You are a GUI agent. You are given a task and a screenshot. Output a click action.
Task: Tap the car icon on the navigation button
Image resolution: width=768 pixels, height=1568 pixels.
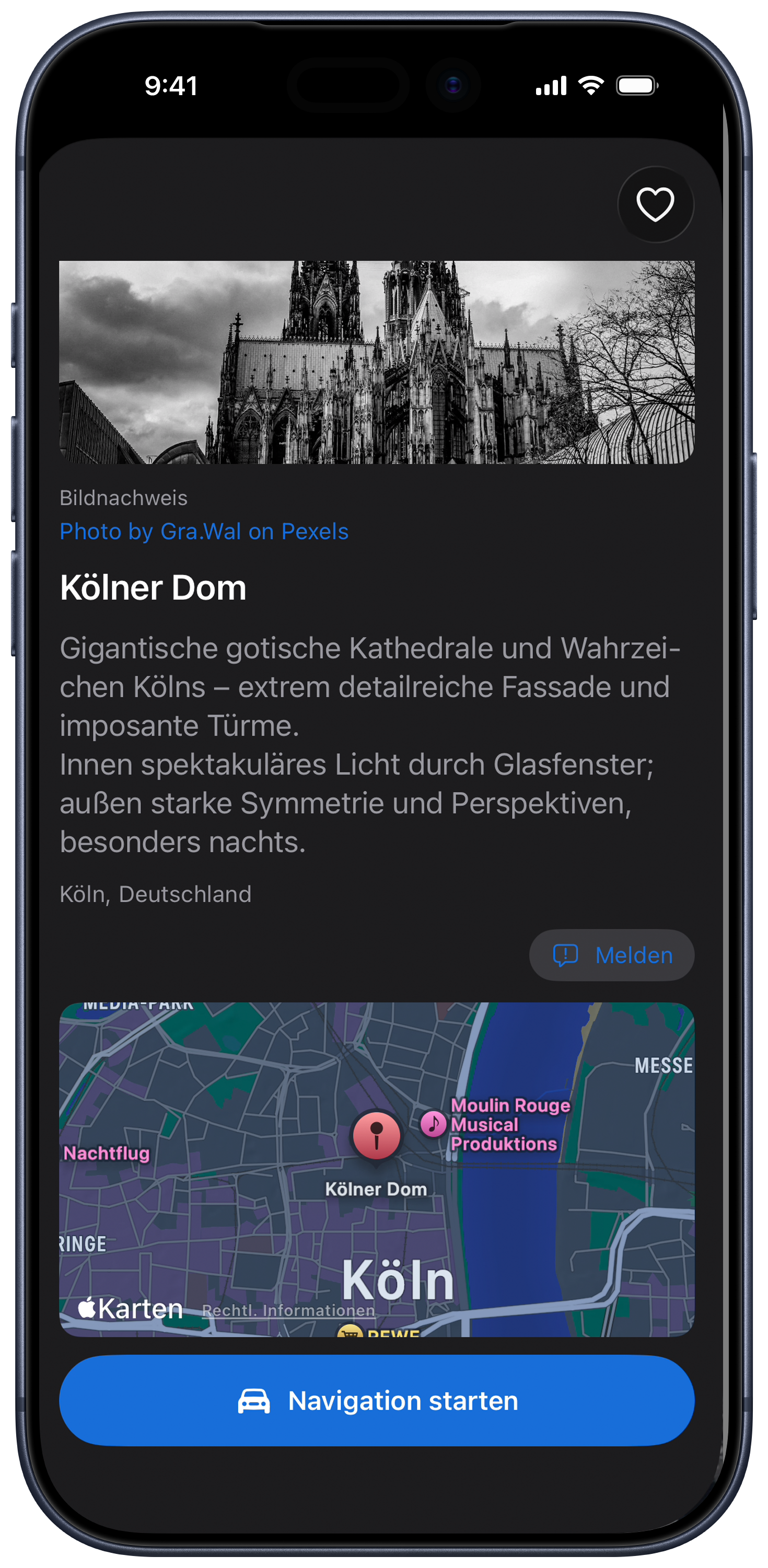(x=254, y=1401)
